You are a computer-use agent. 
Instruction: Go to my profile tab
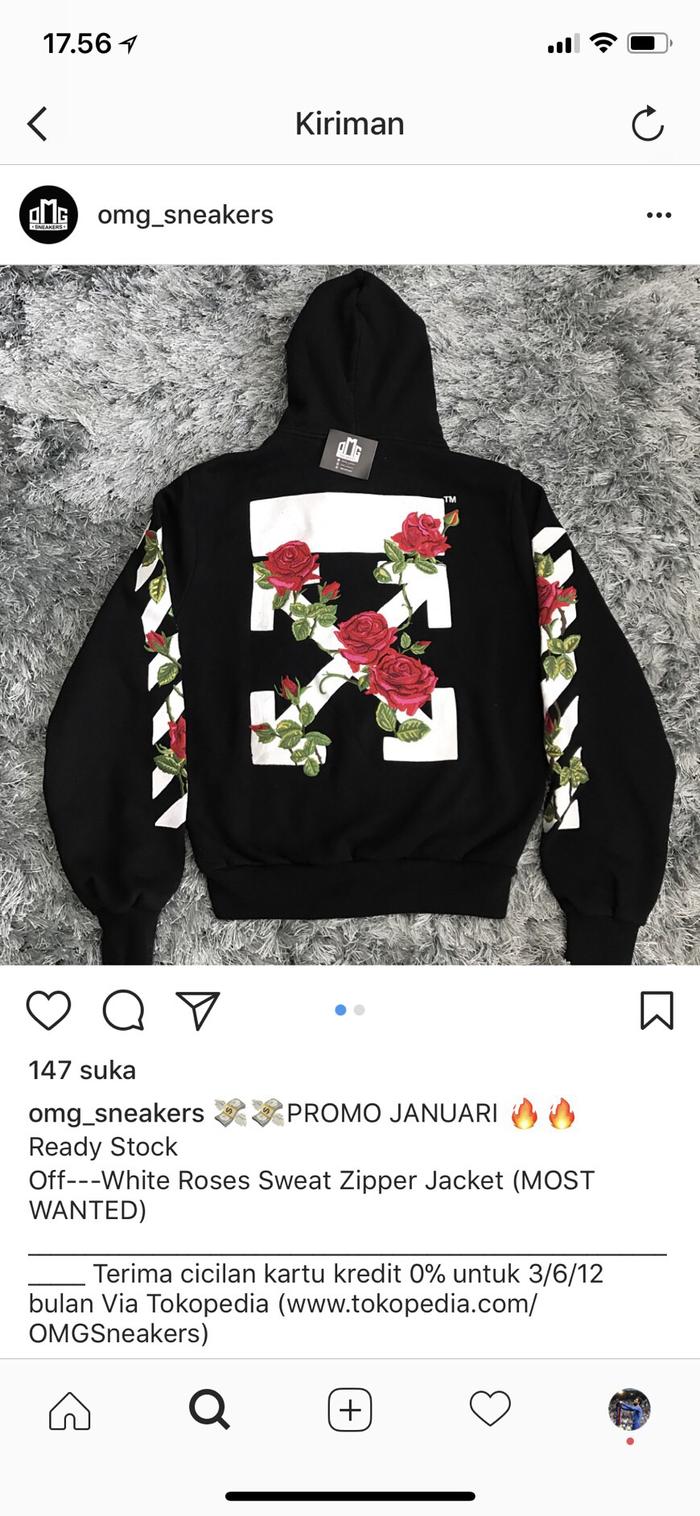pos(630,1410)
